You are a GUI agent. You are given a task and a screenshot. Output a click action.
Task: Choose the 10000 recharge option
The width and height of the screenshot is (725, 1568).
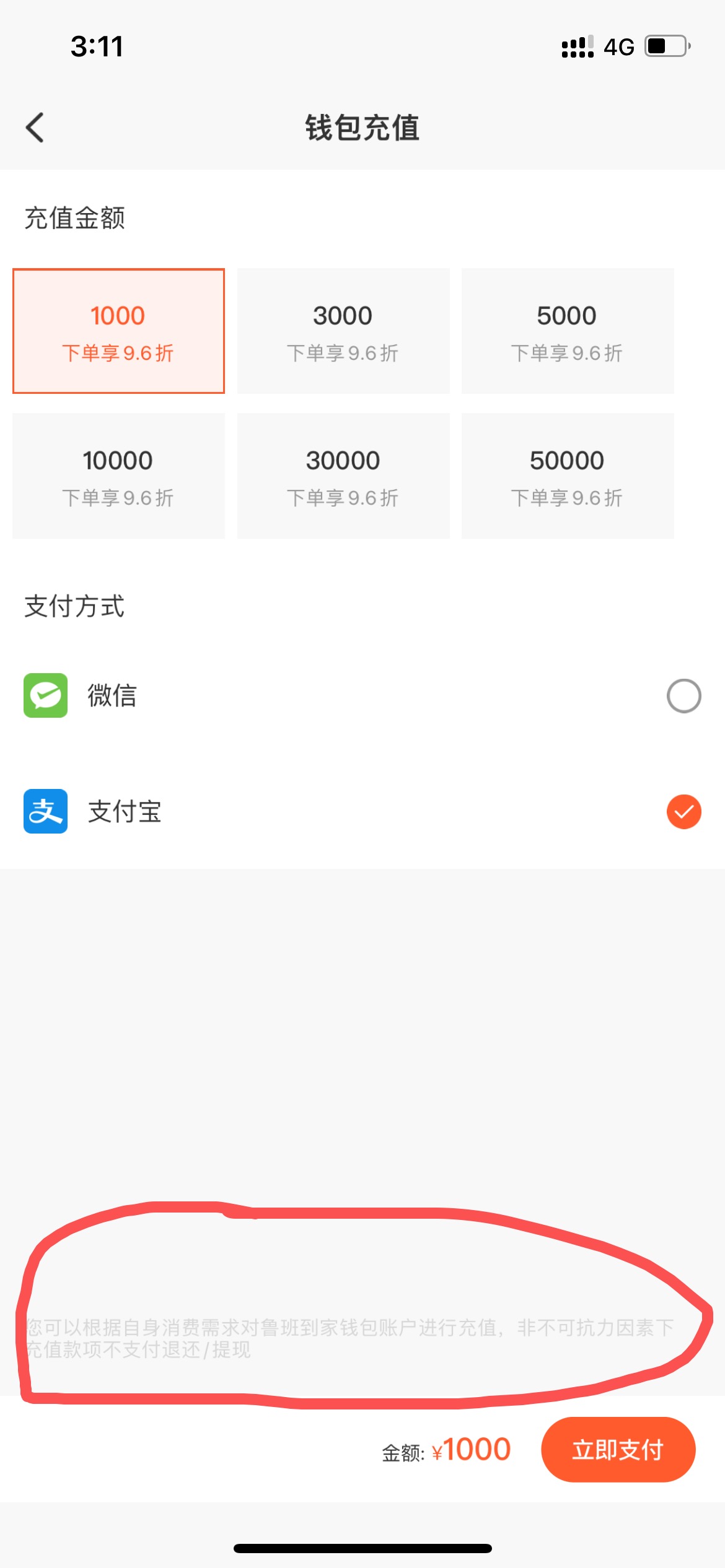118,476
